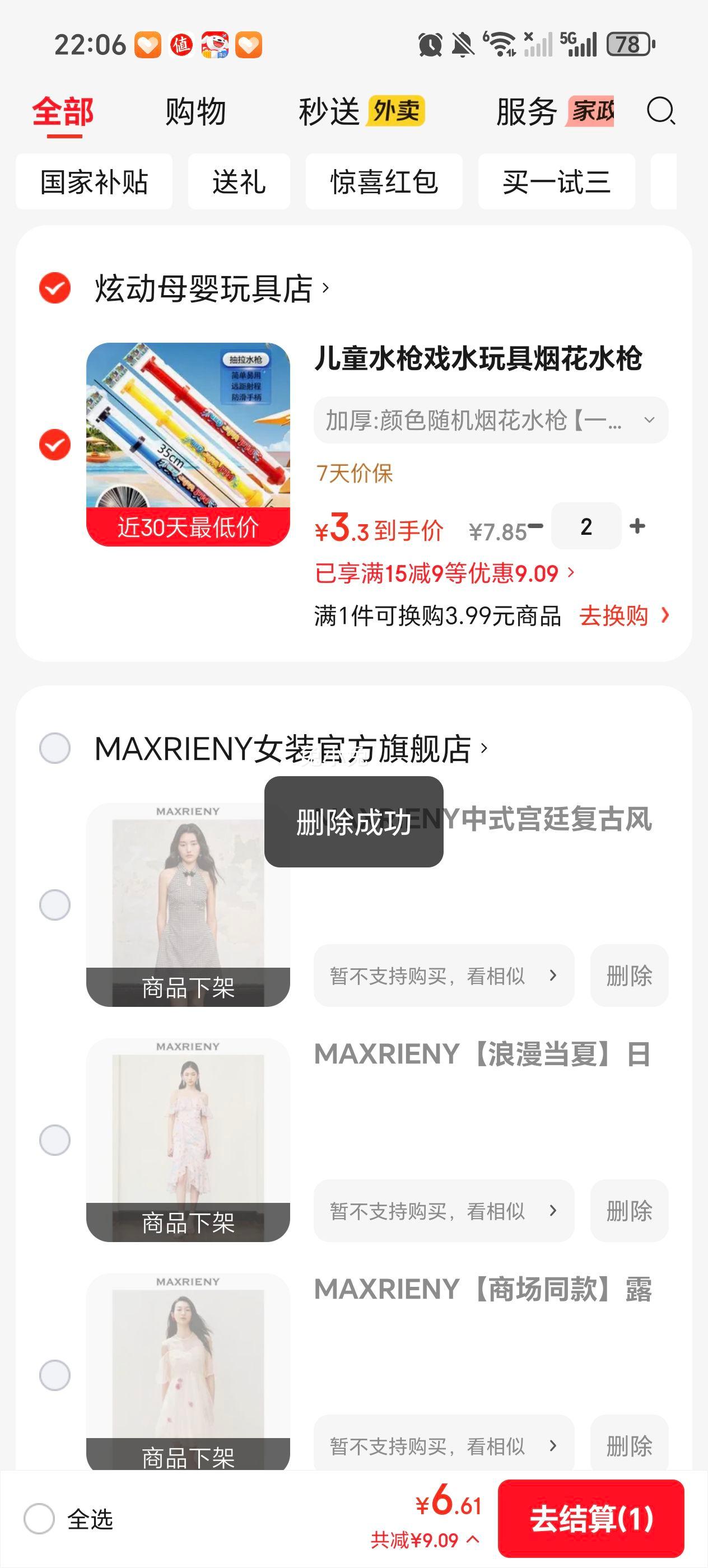Select the 送礼 filter chip
Screen dimensions: 708x1568
(x=239, y=182)
